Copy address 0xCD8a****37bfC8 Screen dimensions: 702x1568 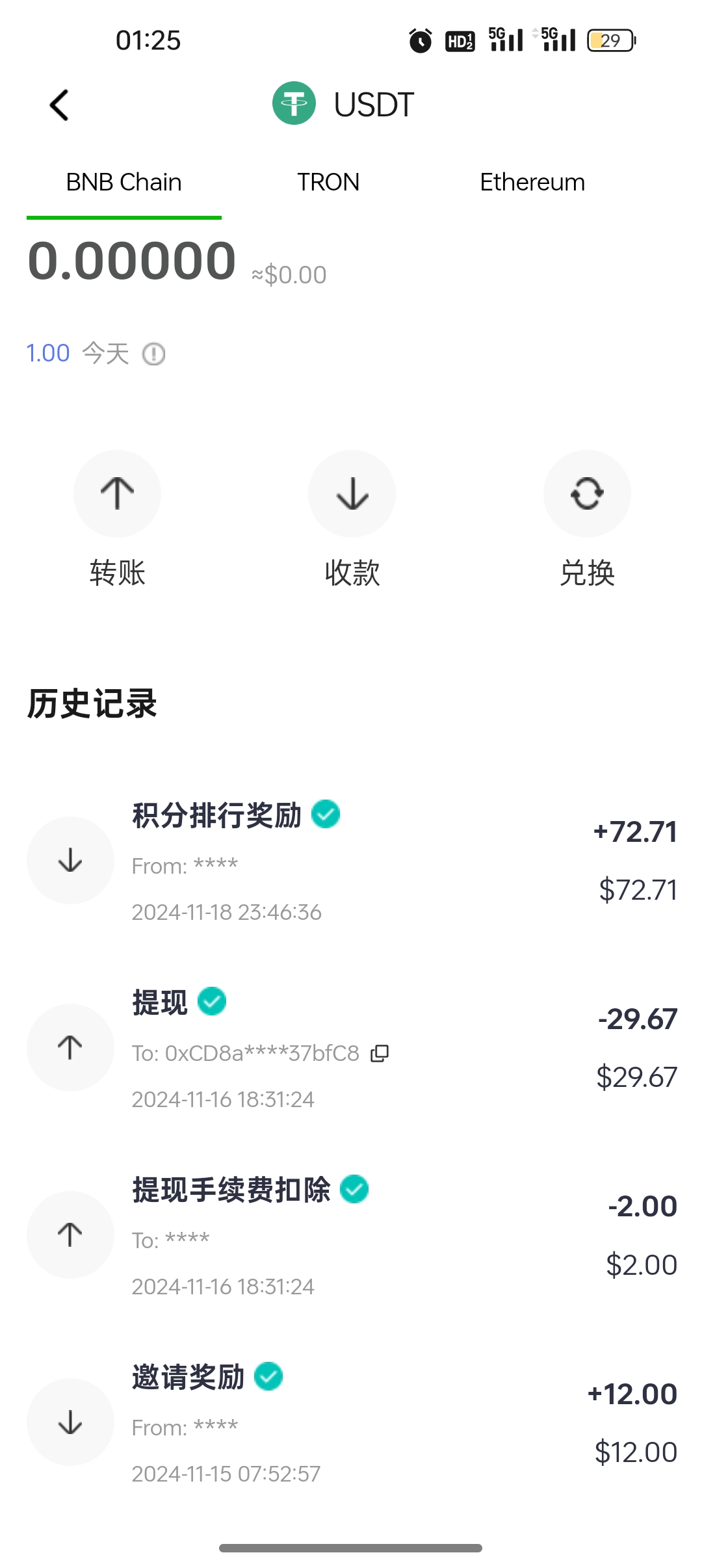tap(380, 1053)
